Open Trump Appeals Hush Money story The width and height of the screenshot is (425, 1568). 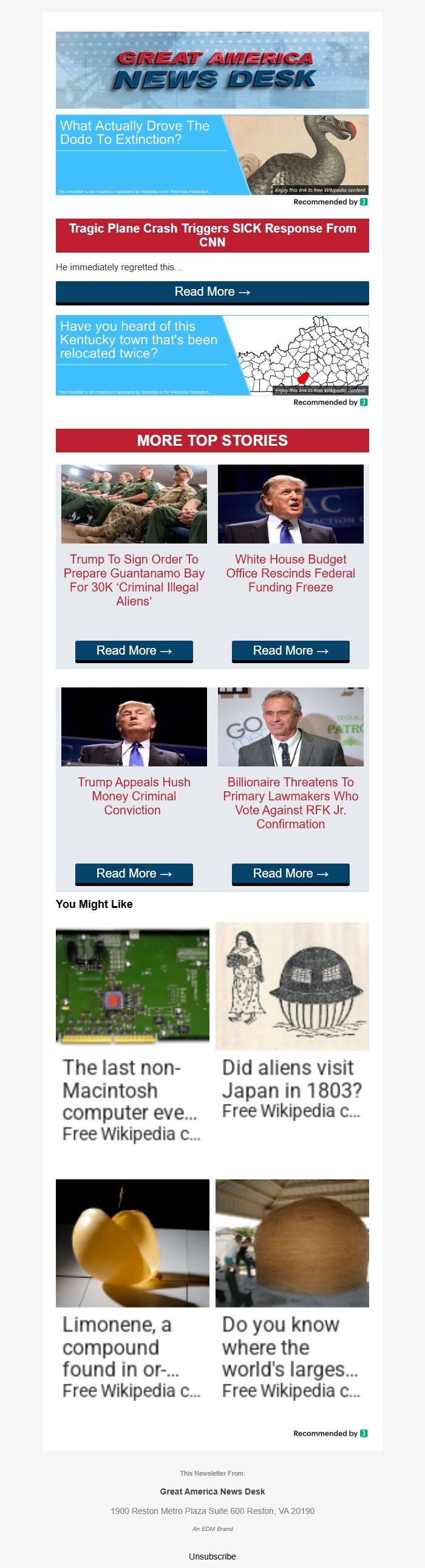pyautogui.click(x=134, y=796)
